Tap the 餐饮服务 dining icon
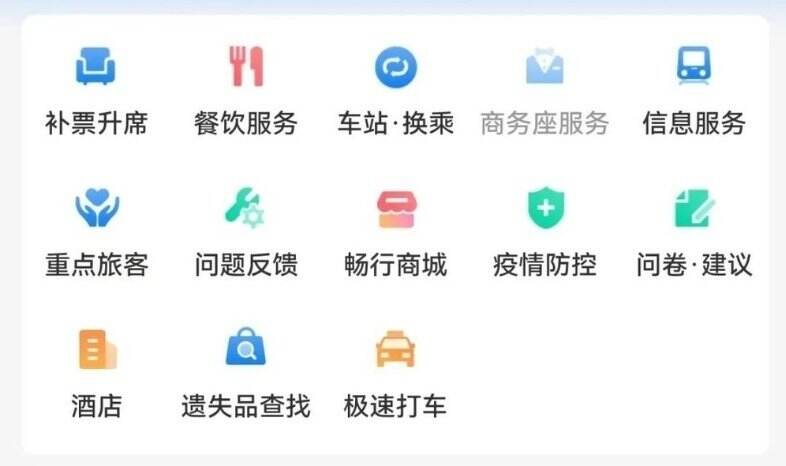The image size is (786, 466). (x=246, y=68)
